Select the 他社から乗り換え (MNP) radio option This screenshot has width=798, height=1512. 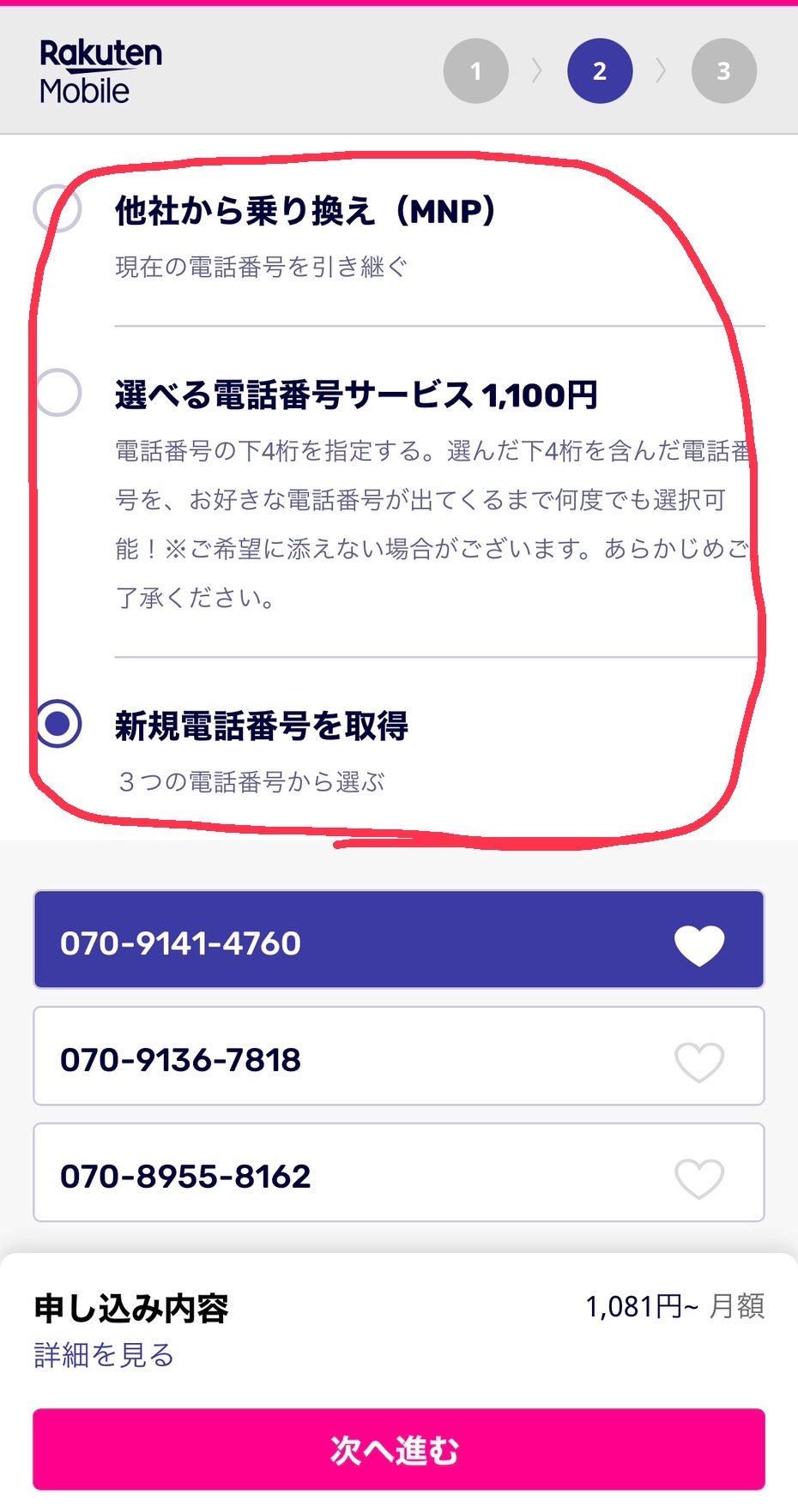57,208
